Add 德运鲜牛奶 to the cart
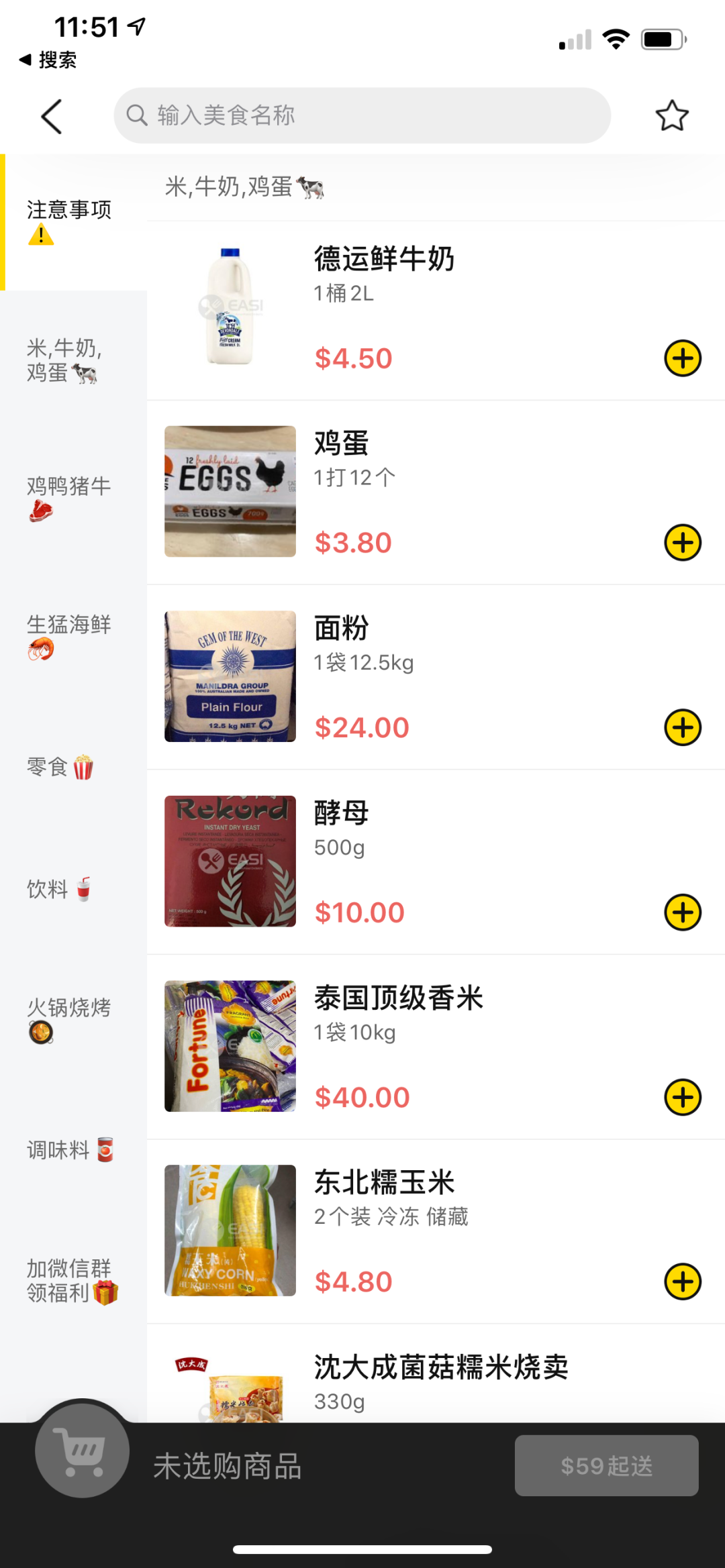Image resolution: width=725 pixels, height=1568 pixels. (683, 358)
